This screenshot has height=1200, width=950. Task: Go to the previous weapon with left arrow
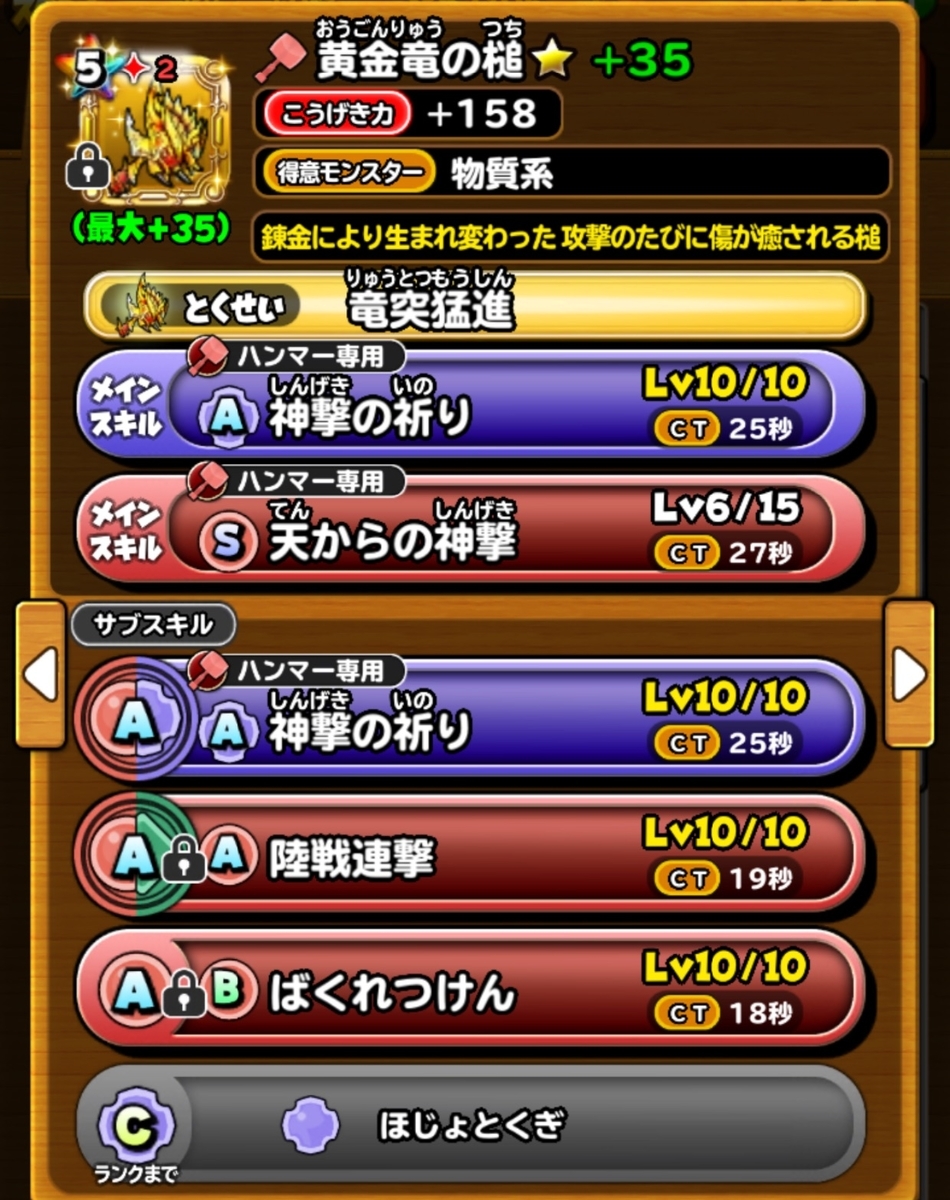click(40, 677)
